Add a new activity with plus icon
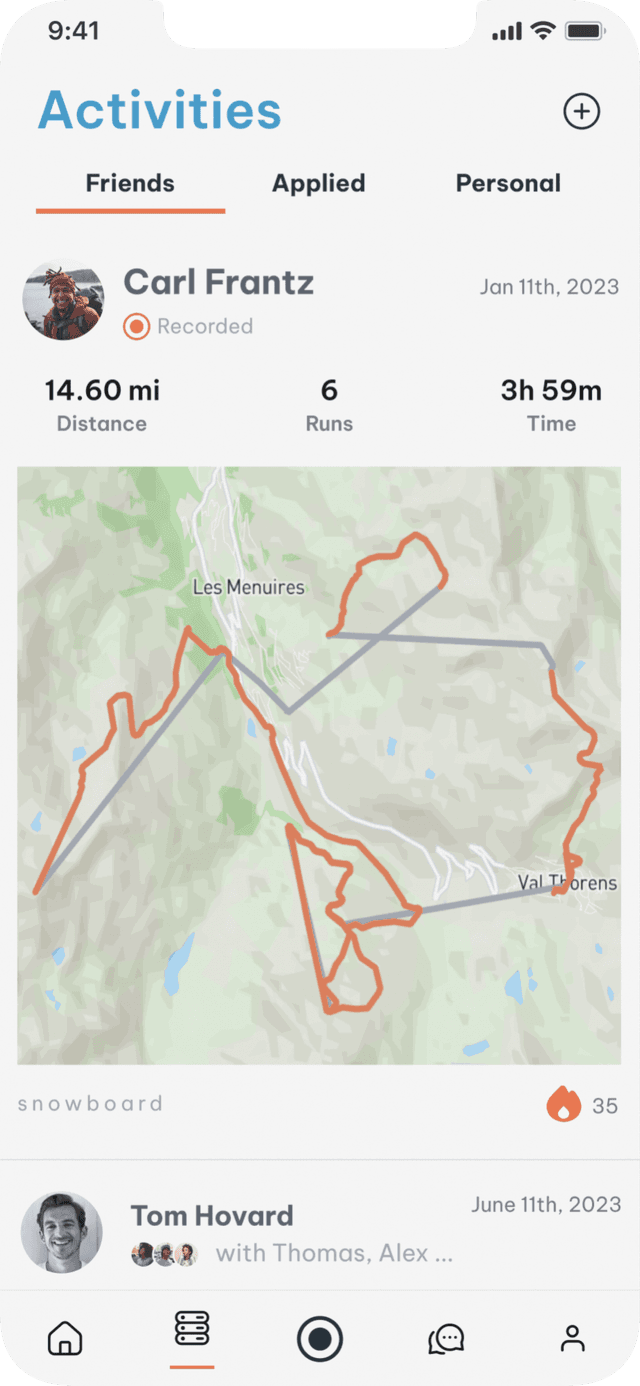640x1386 pixels. [581, 111]
